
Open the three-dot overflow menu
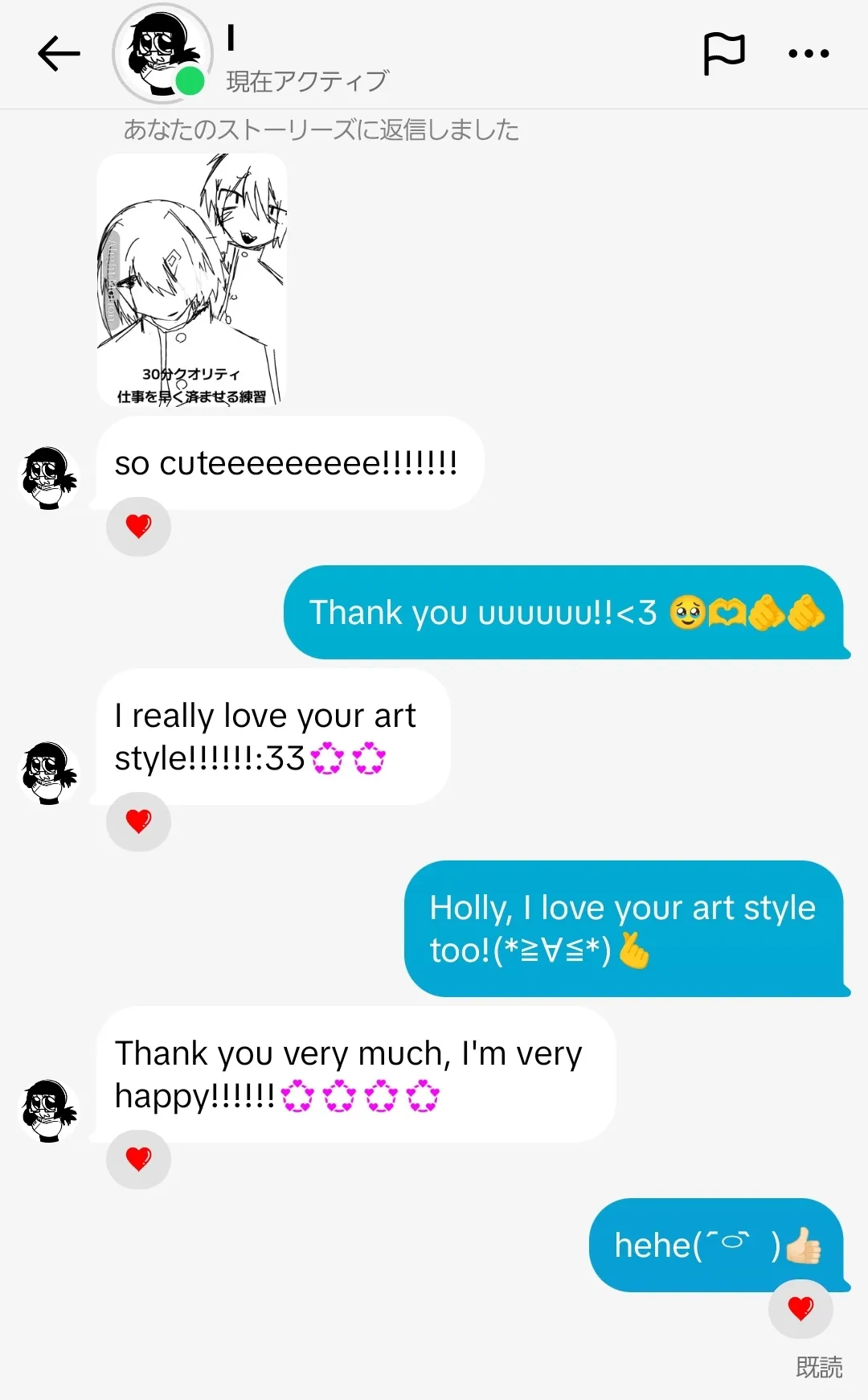tap(809, 54)
